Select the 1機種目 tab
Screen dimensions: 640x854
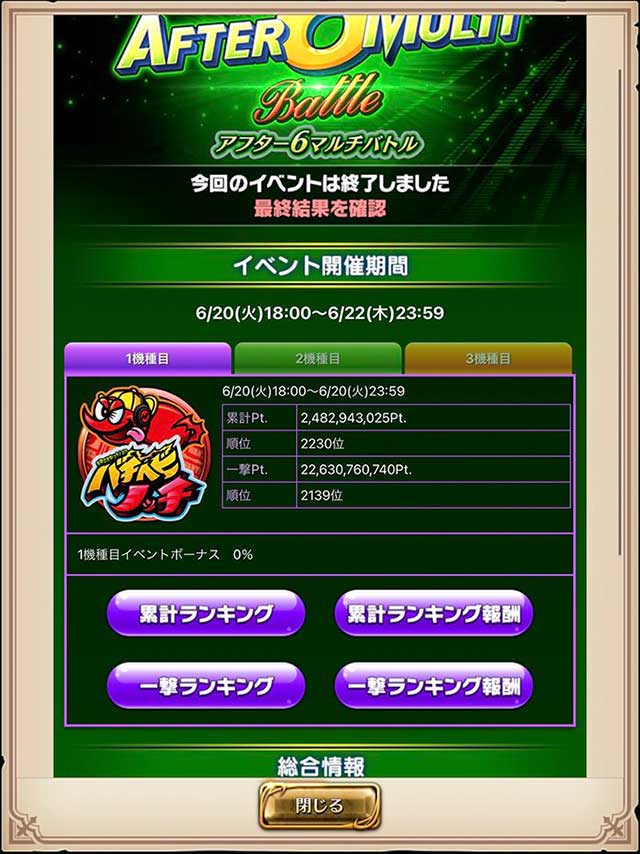click(x=148, y=358)
